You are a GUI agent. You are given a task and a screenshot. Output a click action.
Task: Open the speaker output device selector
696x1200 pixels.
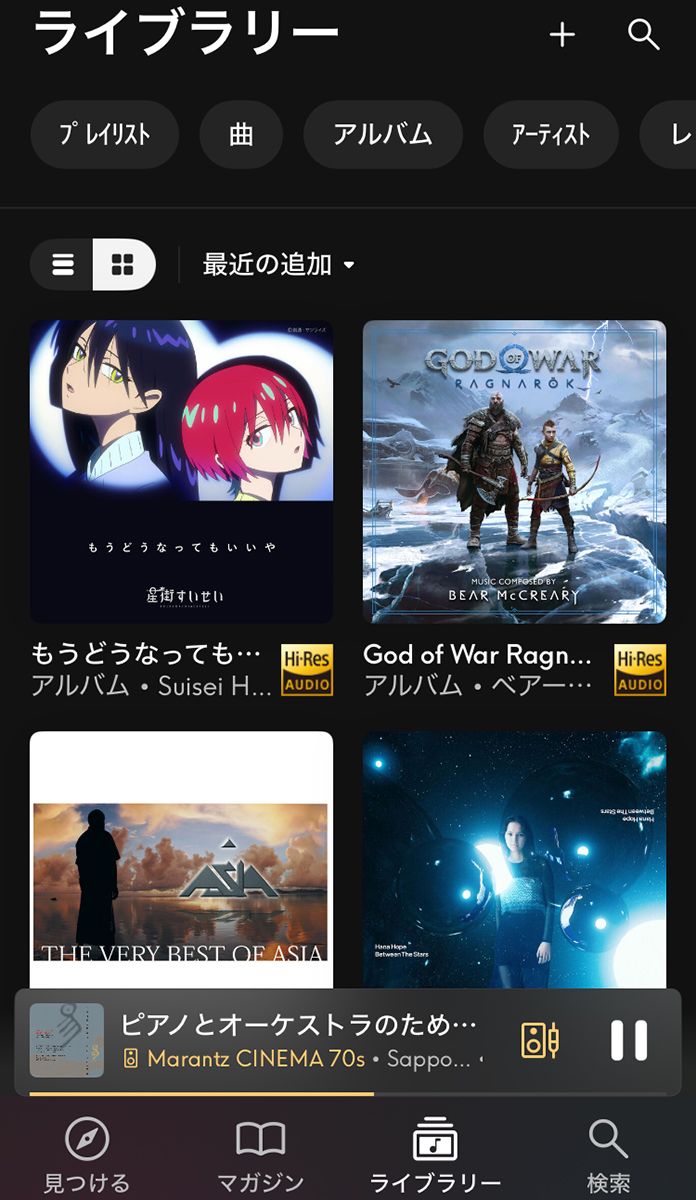[541, 1041]
